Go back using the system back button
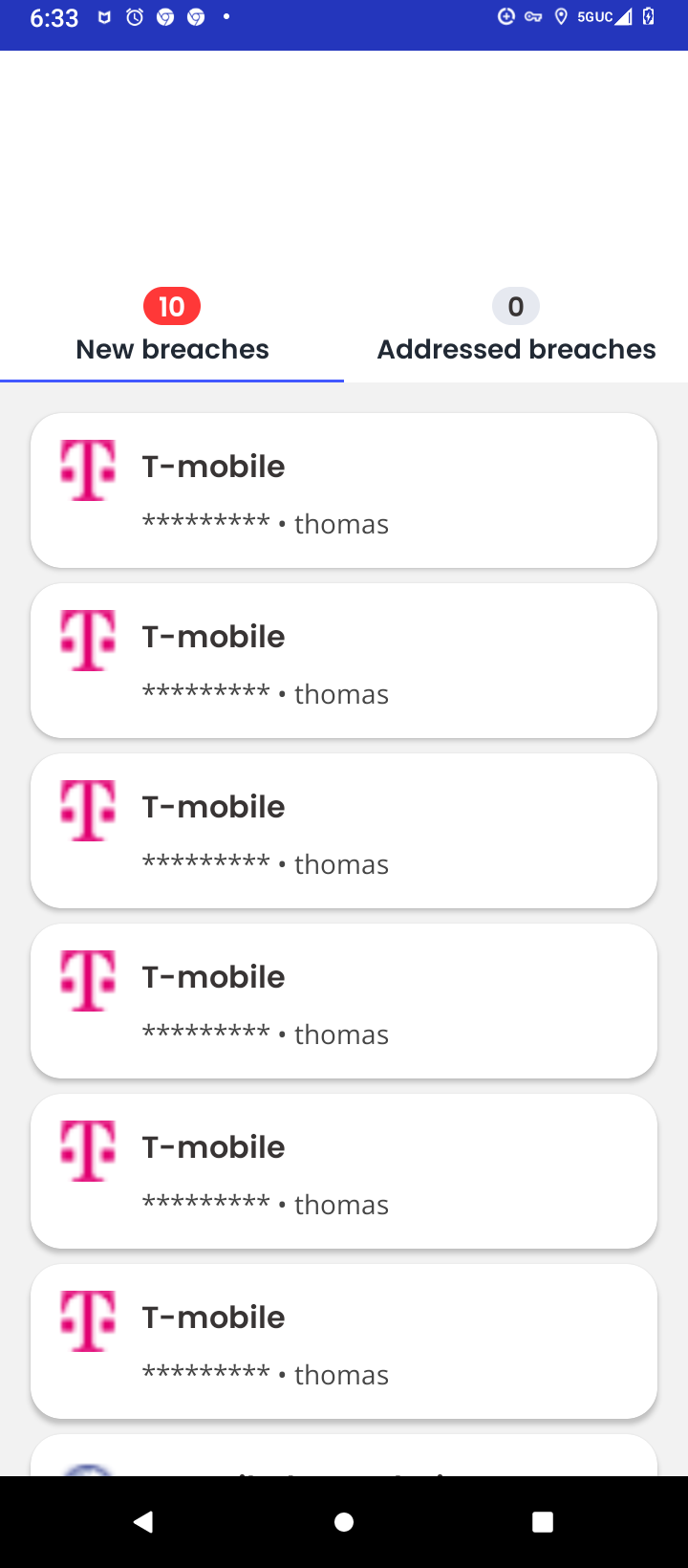The height and width of the screenshot is (1568, 688). [143, 1522]
